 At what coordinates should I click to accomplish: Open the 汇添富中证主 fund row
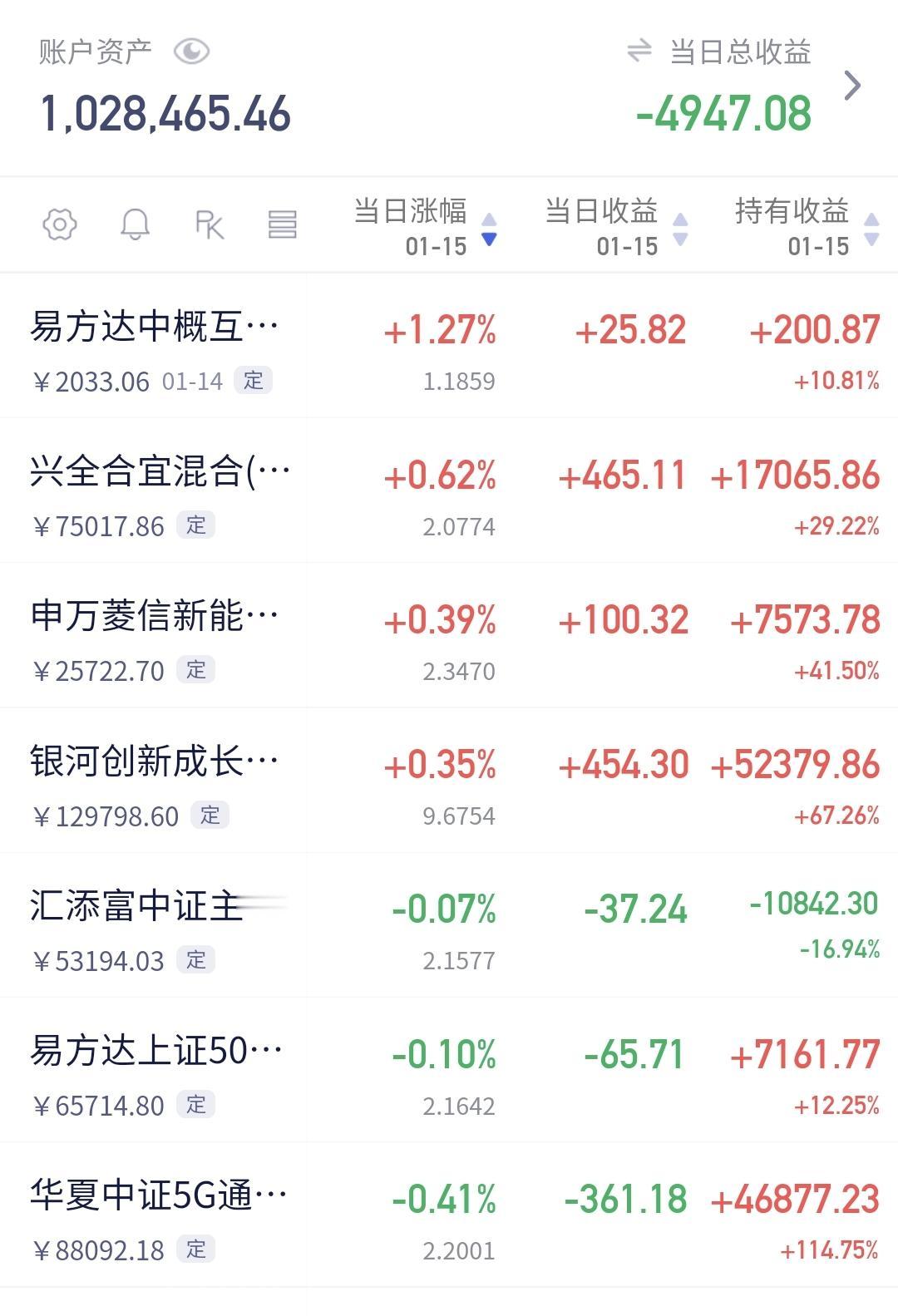(449, 924)
